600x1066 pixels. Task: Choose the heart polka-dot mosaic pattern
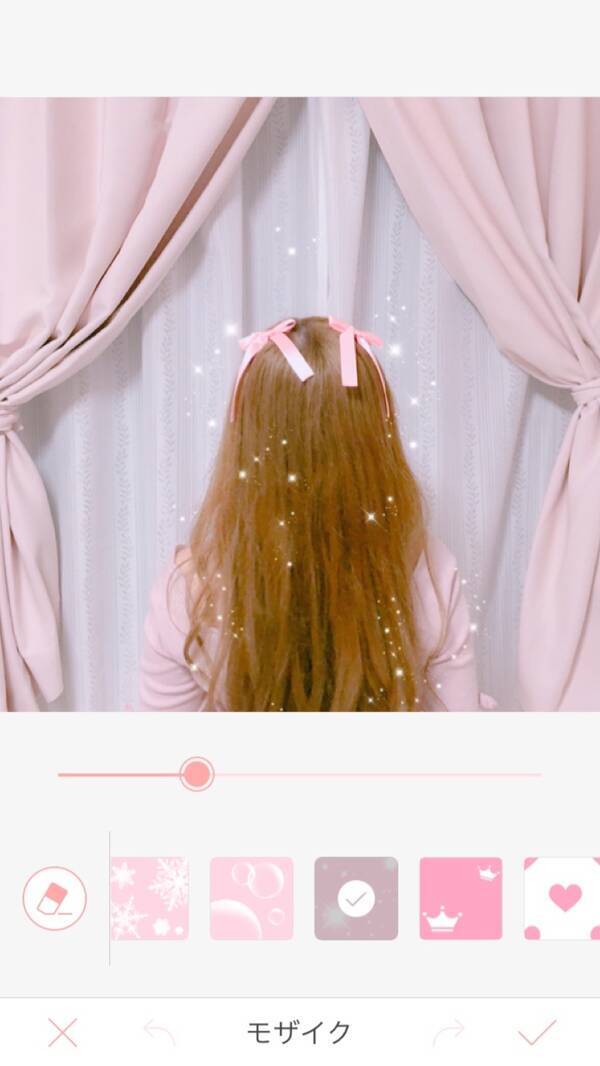[x=562, y=898]
